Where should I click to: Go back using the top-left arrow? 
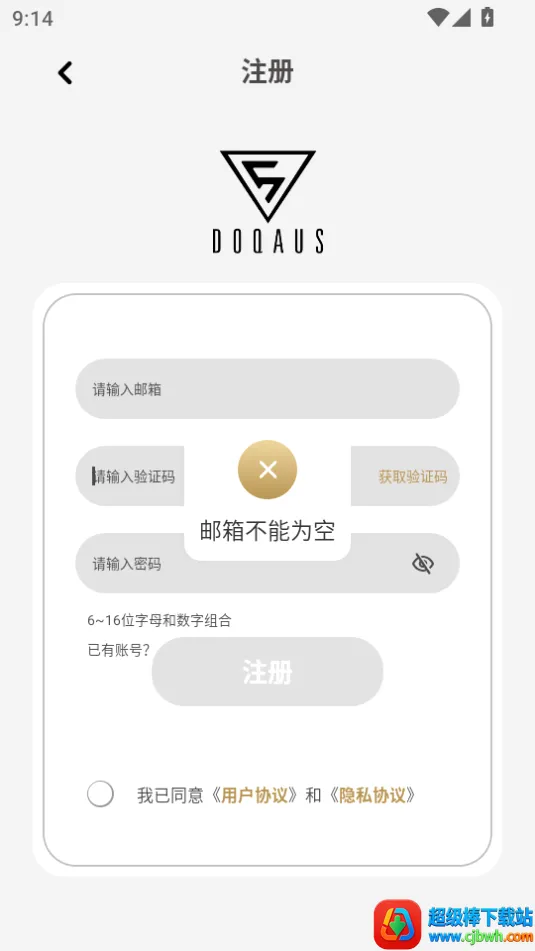click(x=65, y=73)
